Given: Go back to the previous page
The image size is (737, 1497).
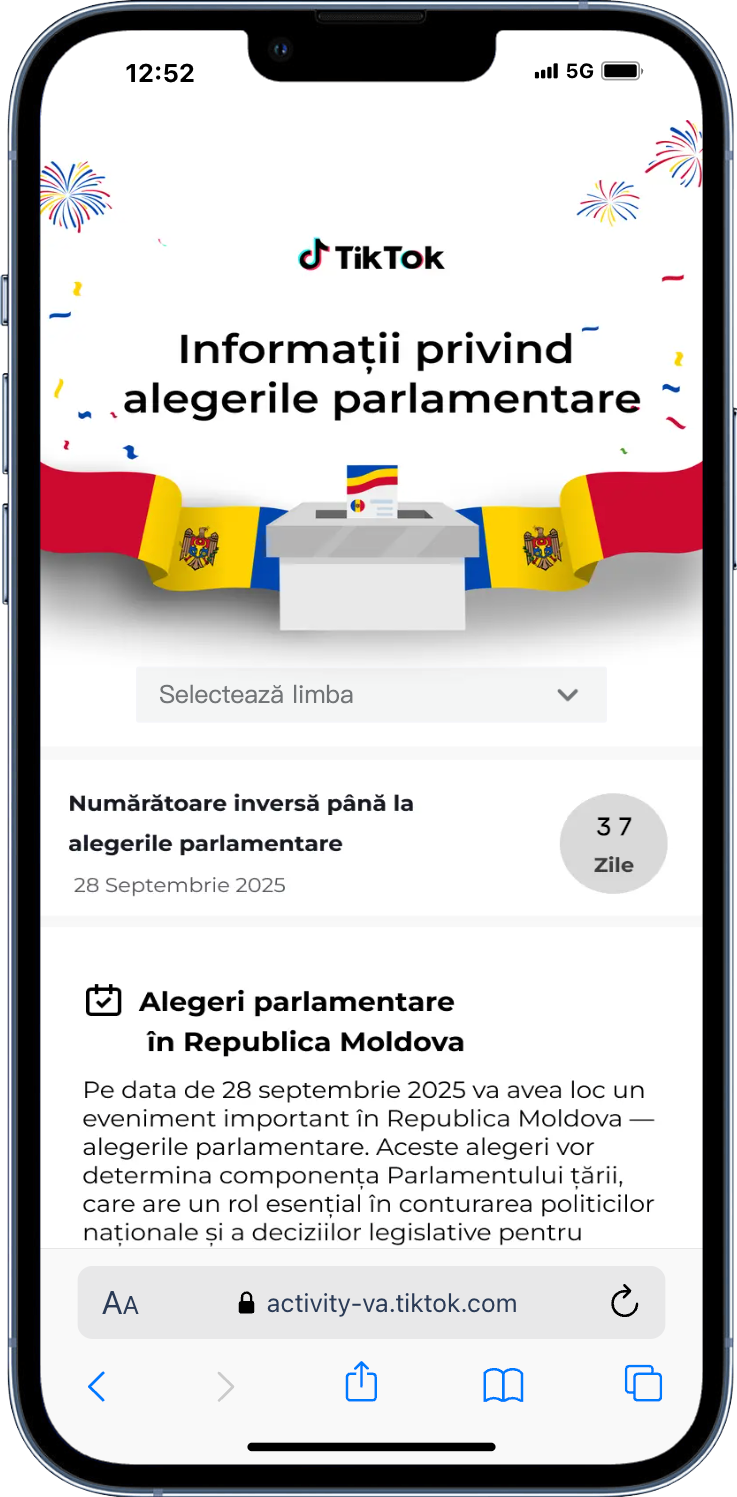Looking at the screenshot, I should (x=97, y=1386).
